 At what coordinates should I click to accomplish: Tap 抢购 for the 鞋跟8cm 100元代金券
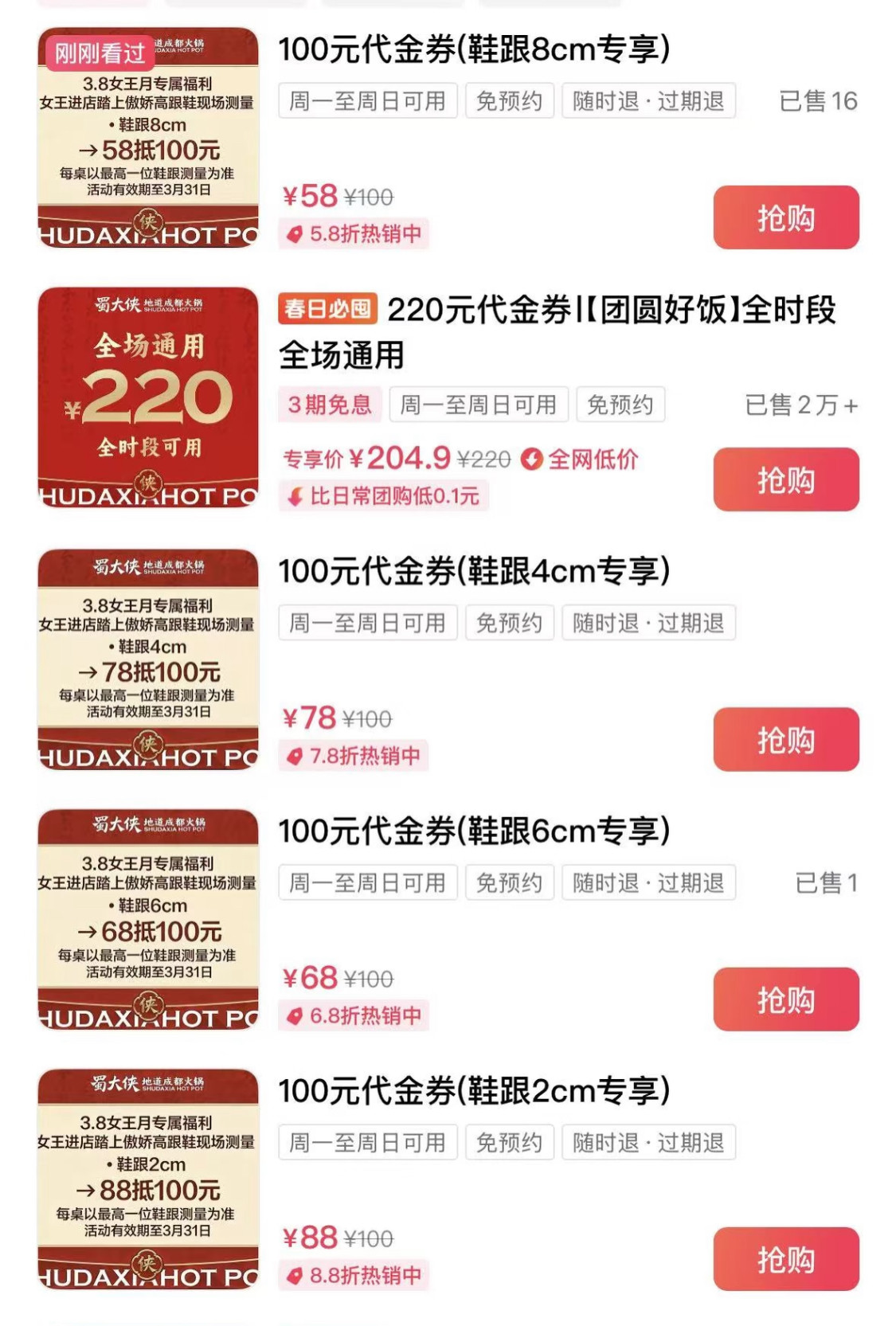pyautogui.click(x=785, y=217)
